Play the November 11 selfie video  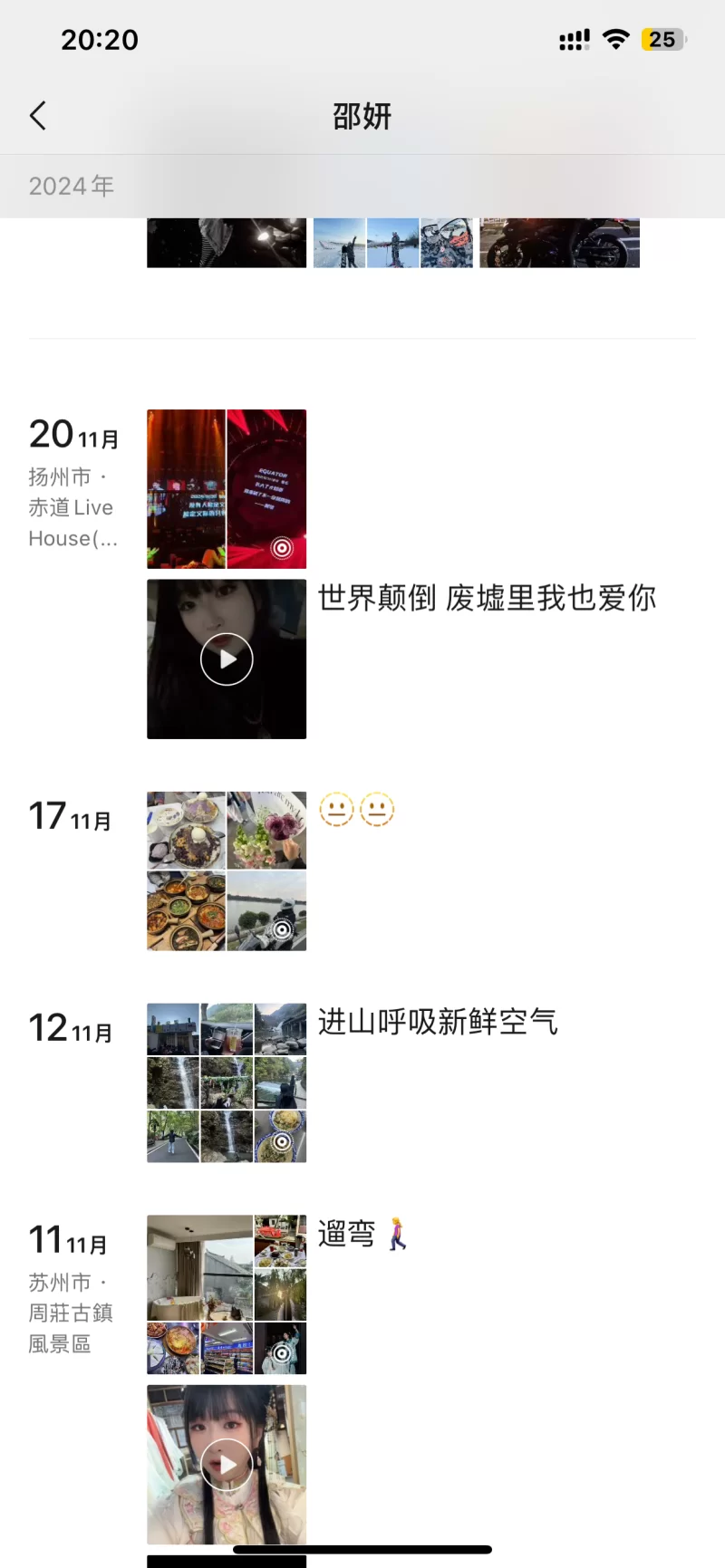[x=227, y=1464]
